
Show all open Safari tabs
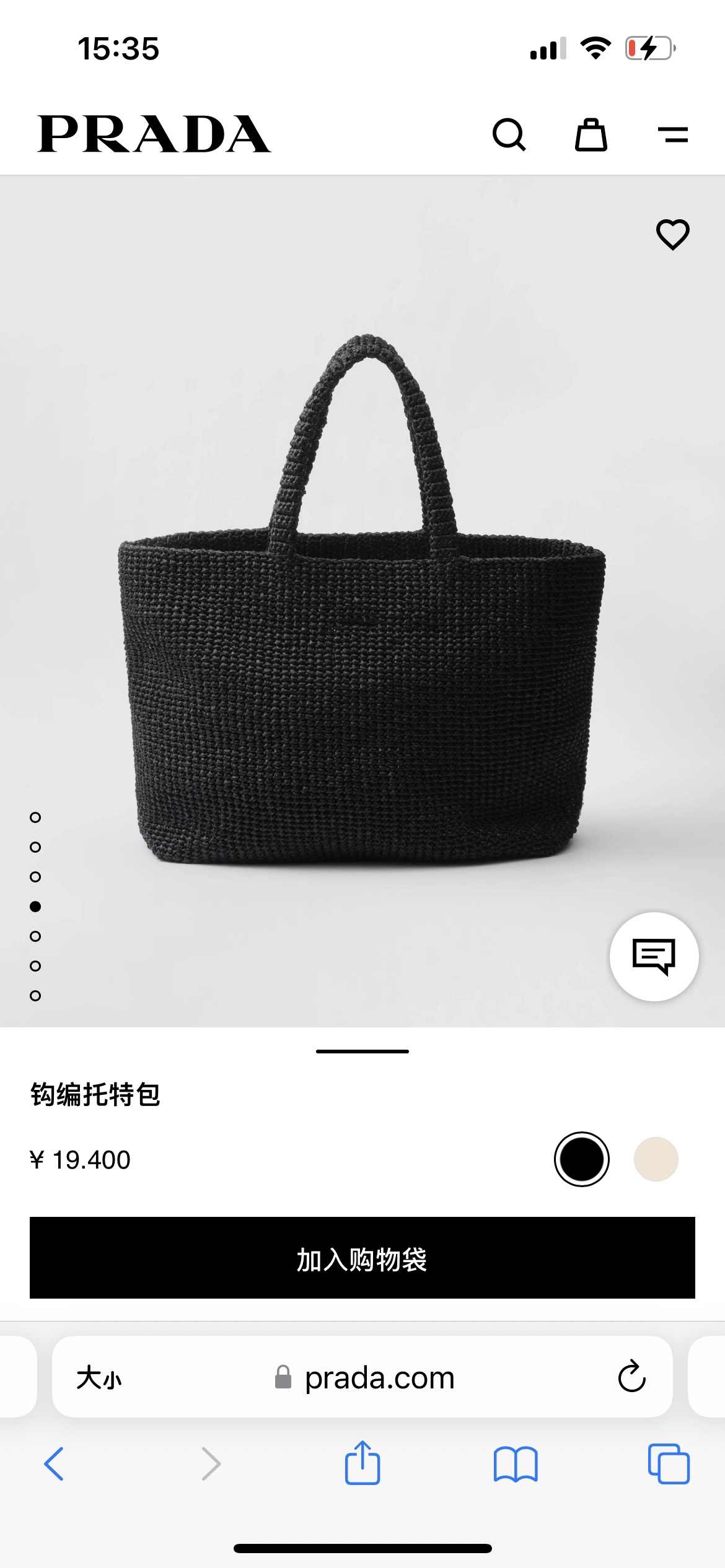pos(669,1464)
